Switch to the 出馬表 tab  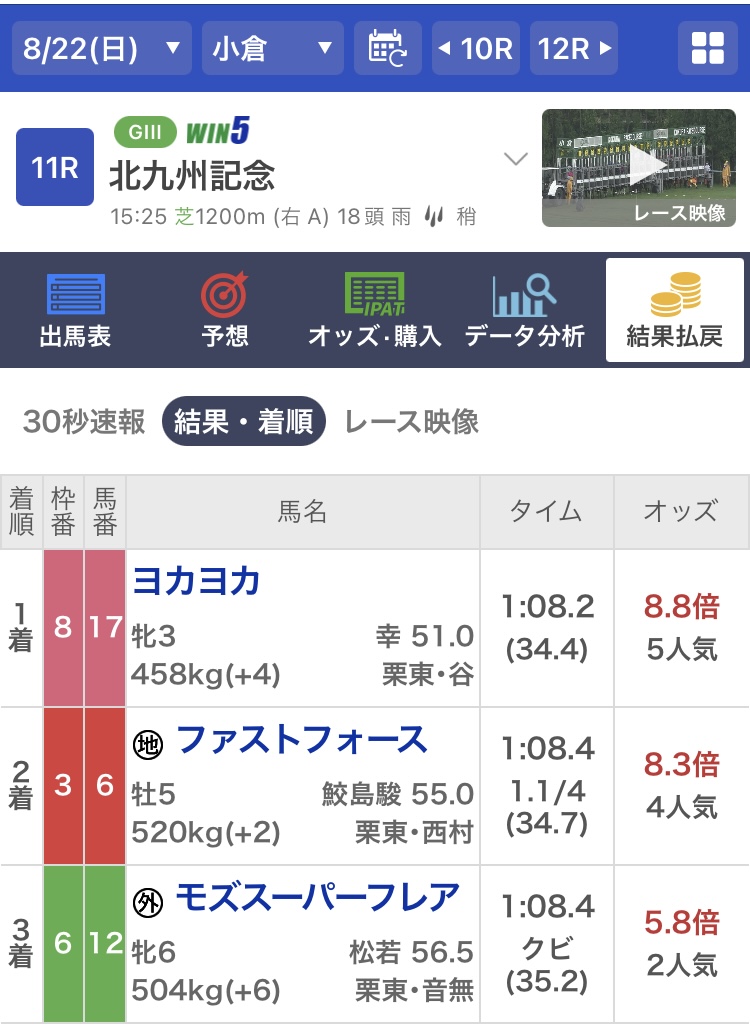coord(75,310)
